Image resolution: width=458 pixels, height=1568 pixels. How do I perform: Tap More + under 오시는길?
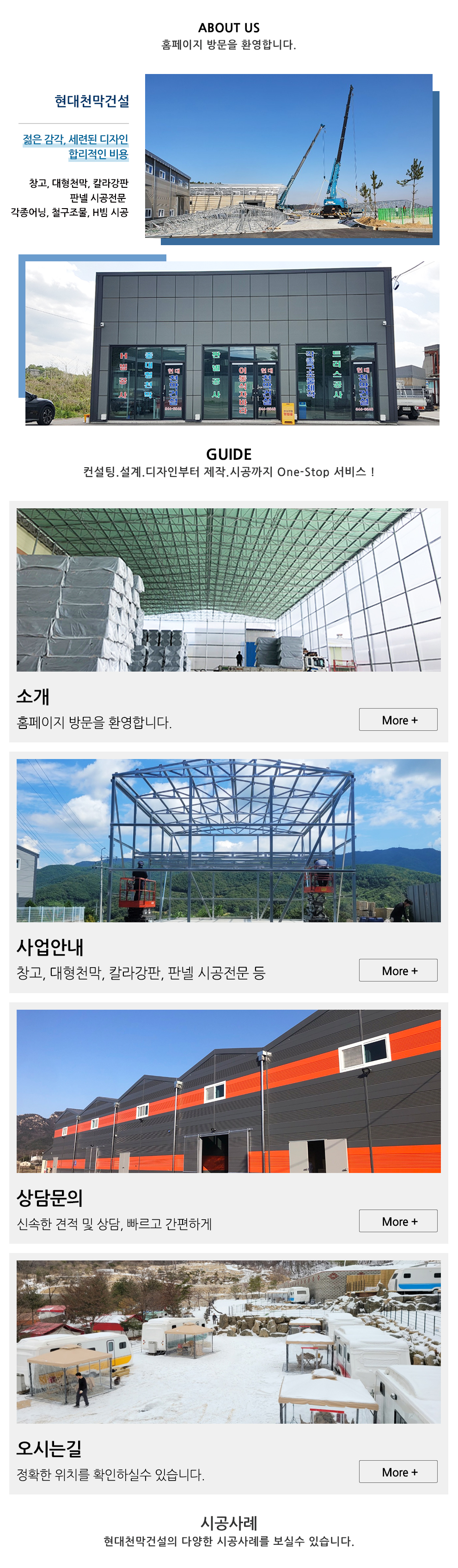pos(398,1472)
